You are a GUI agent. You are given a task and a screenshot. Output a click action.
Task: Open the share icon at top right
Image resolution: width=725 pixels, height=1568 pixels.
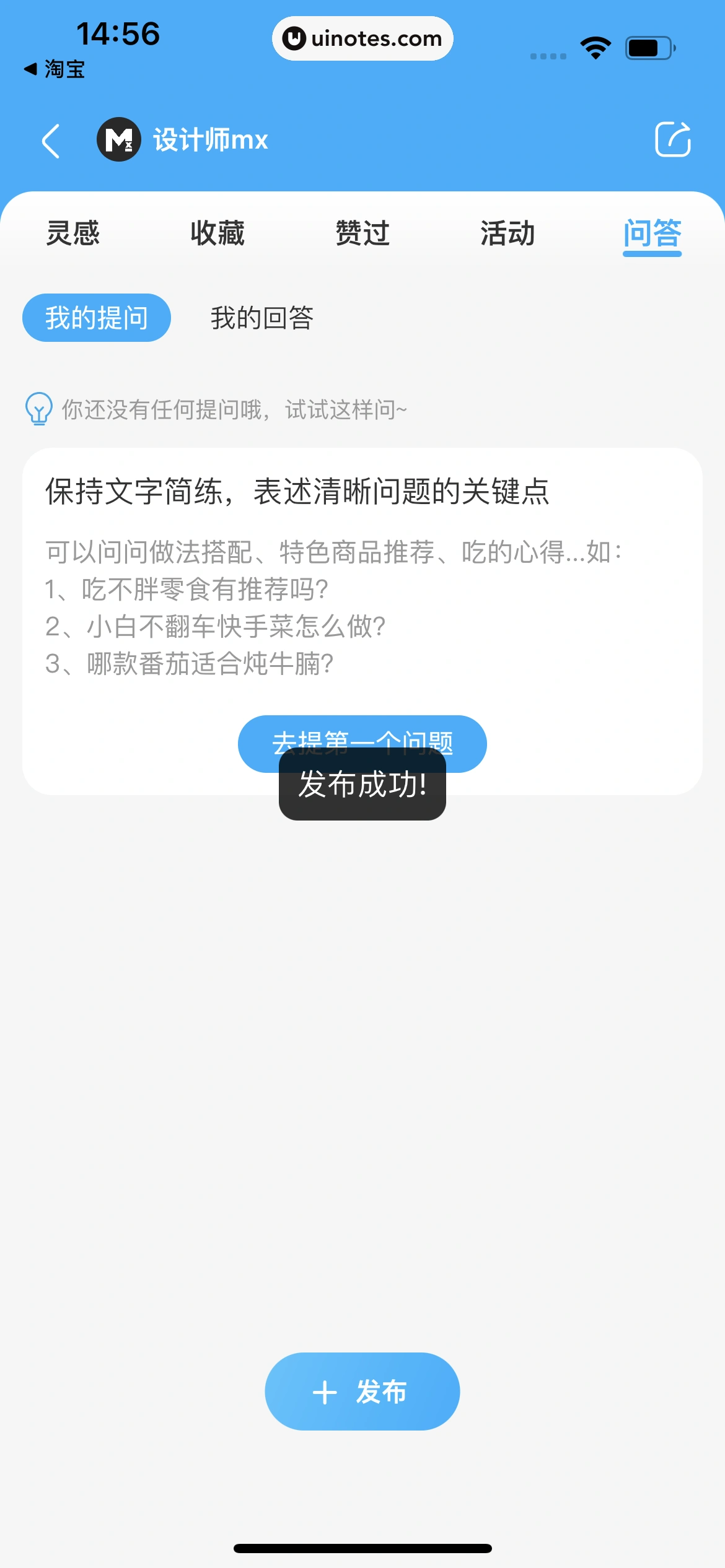point(673,139)
